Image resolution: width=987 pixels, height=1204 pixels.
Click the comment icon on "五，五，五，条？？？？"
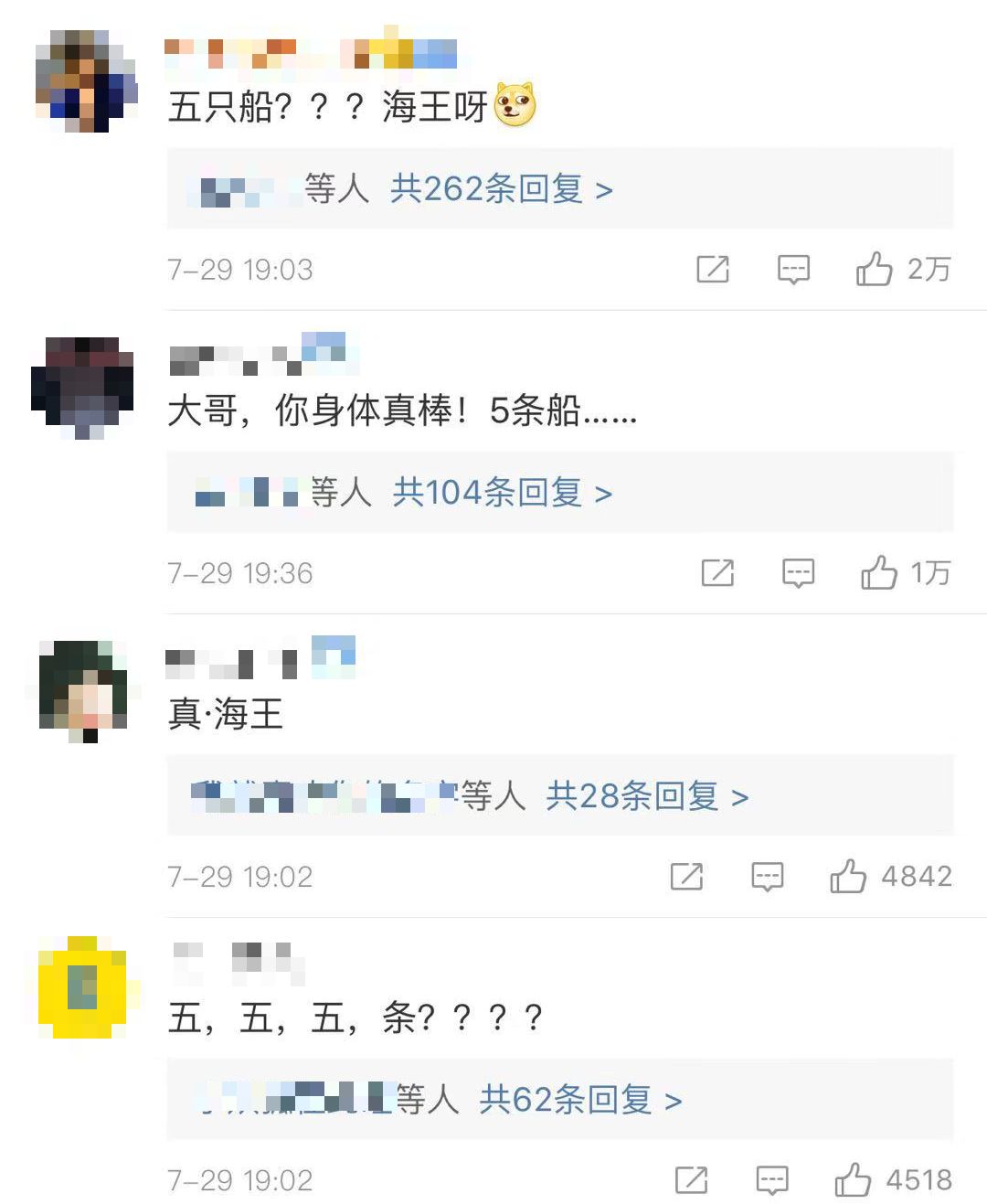tap(770, 1180)
